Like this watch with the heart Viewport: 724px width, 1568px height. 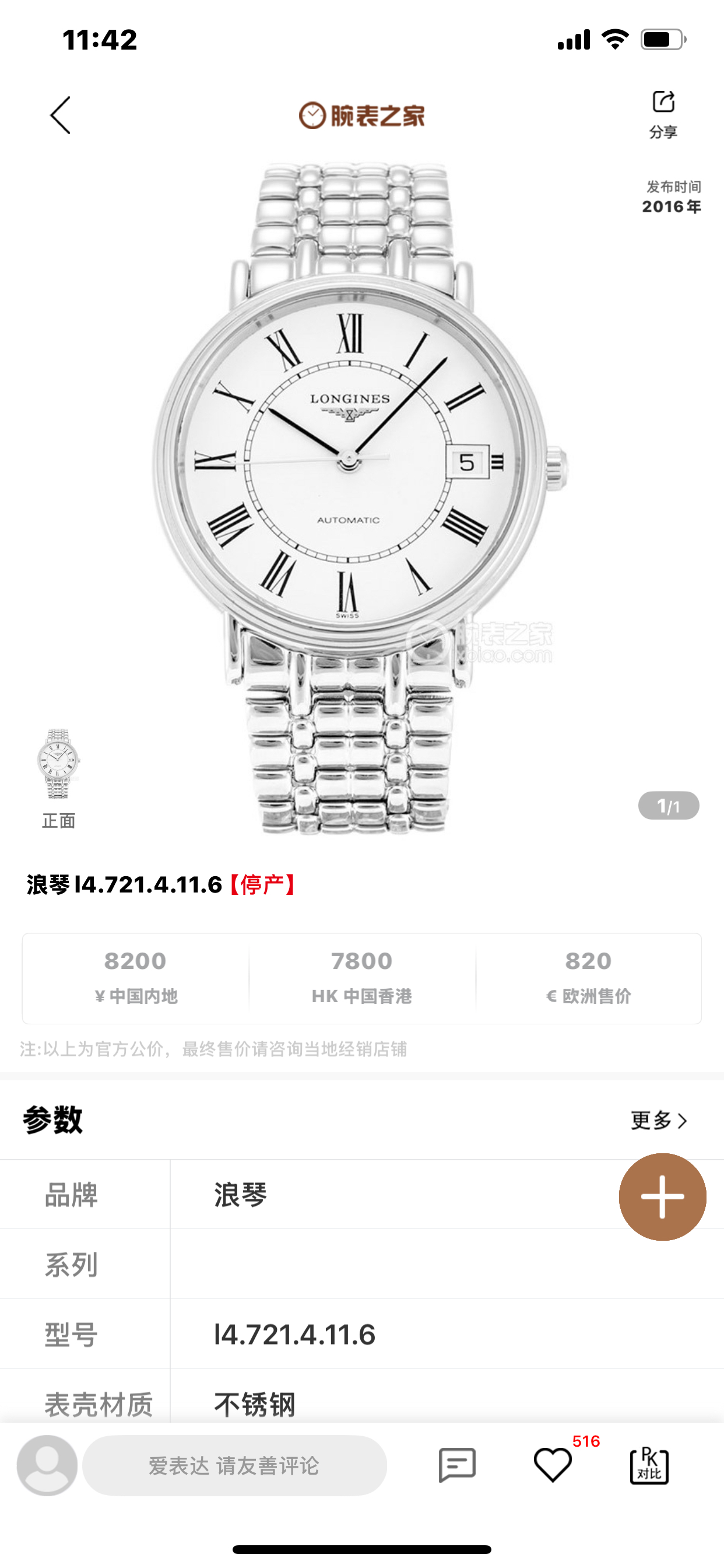pyautogui.click(x=553, y=1465)
